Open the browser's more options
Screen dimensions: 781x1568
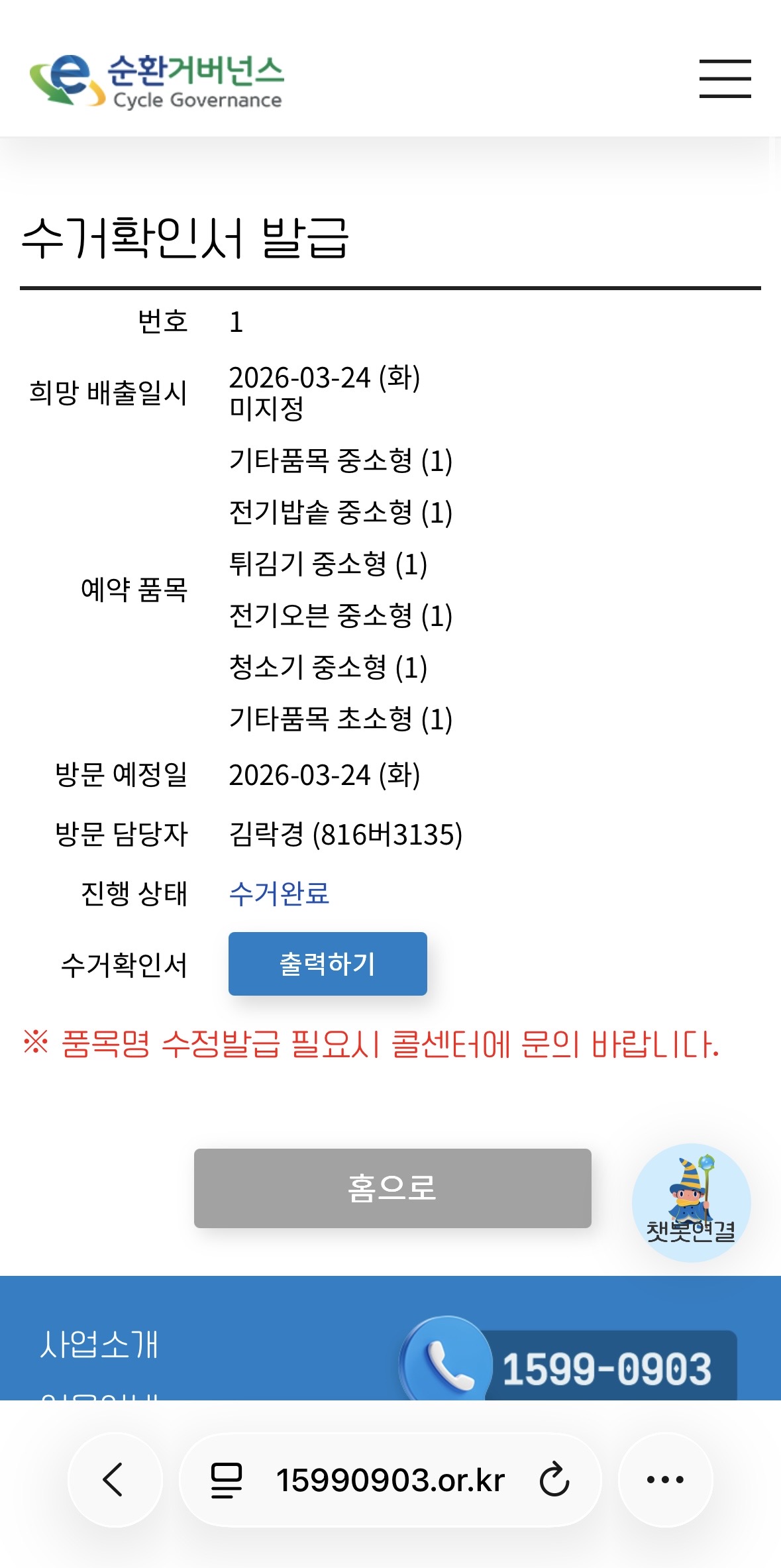tap(665, 1479)
